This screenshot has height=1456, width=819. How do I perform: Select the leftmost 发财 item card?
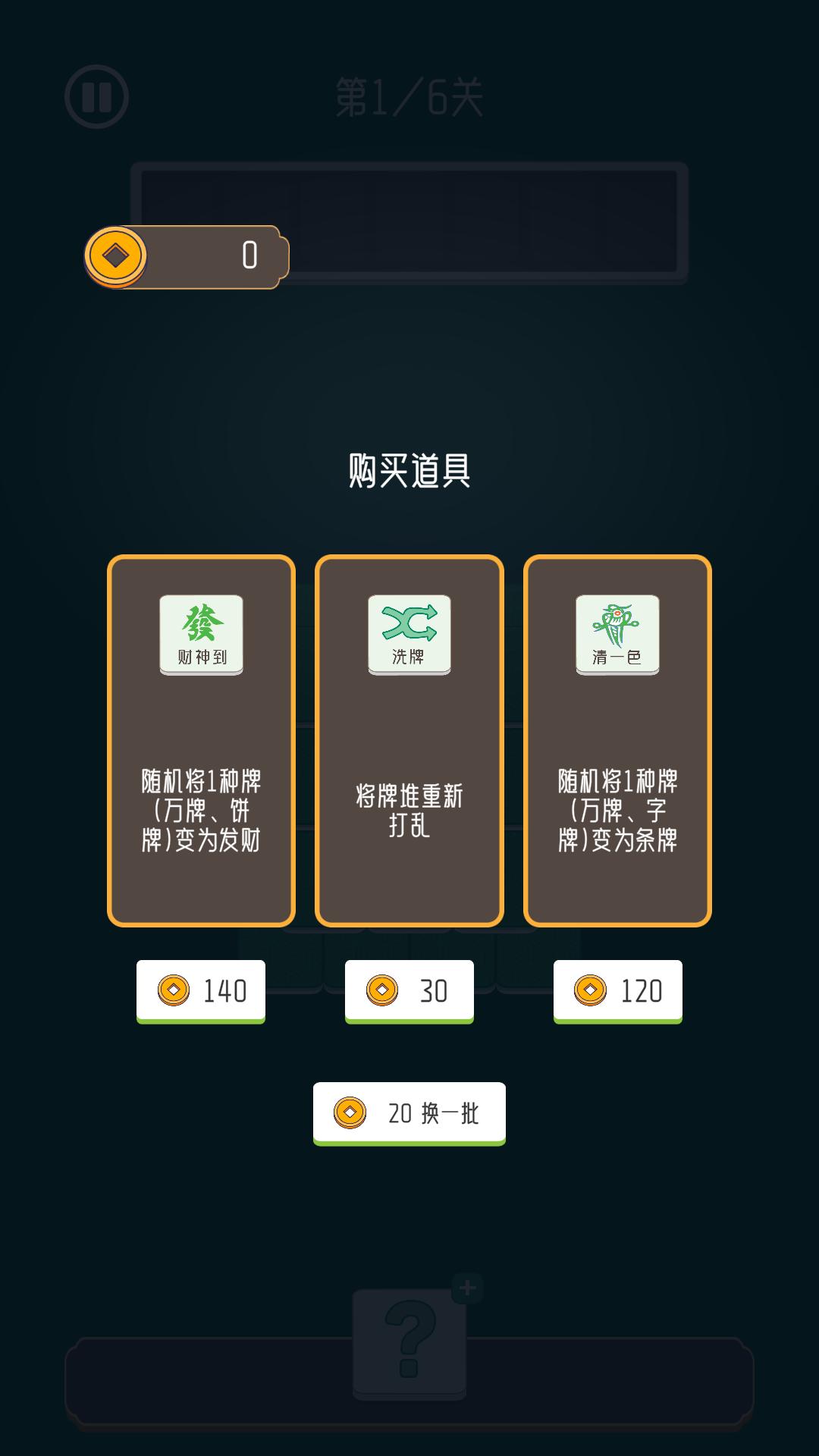point(200,739)
